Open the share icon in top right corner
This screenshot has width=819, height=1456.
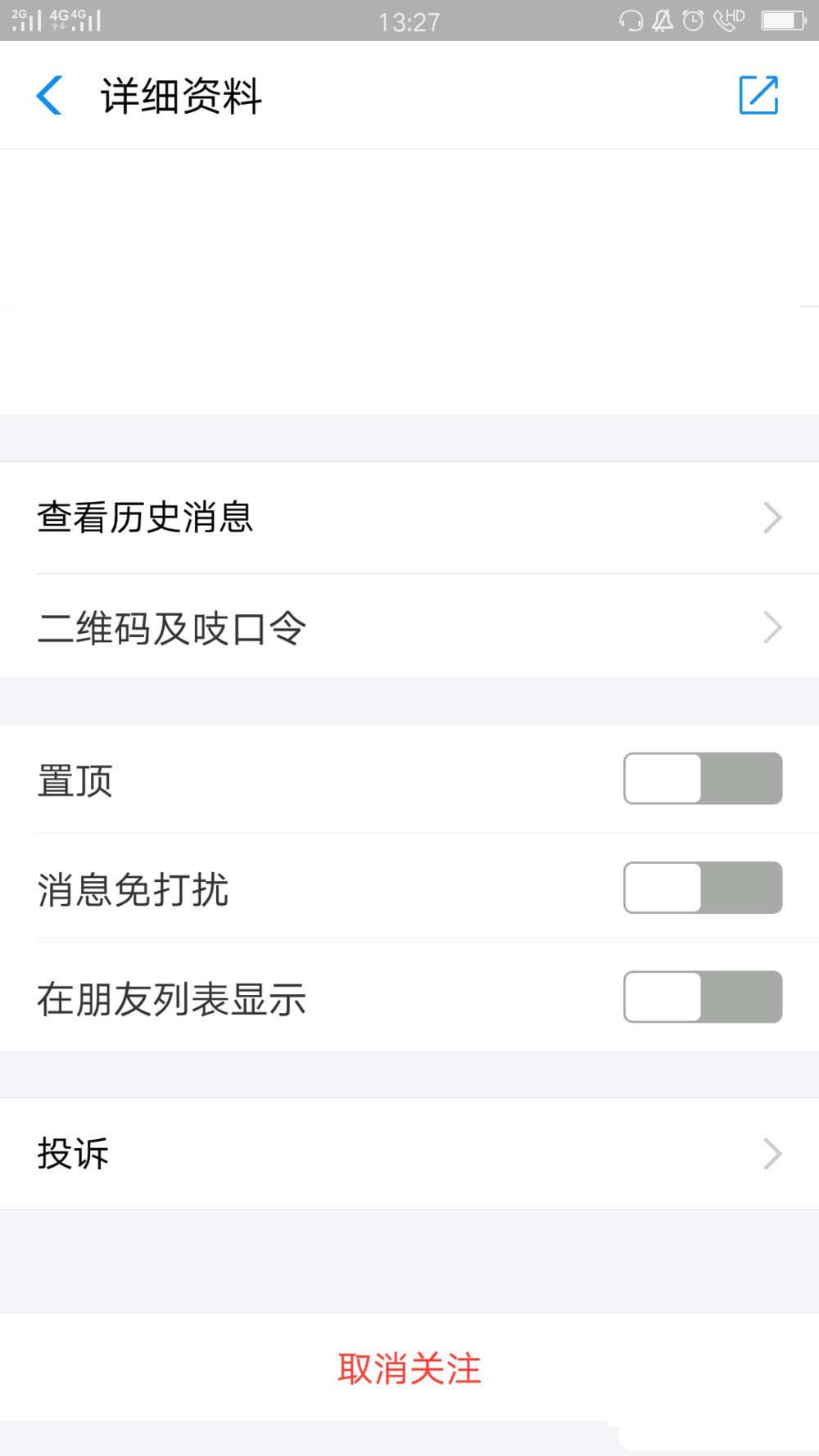pyautogui.click(x=757, y=95)
